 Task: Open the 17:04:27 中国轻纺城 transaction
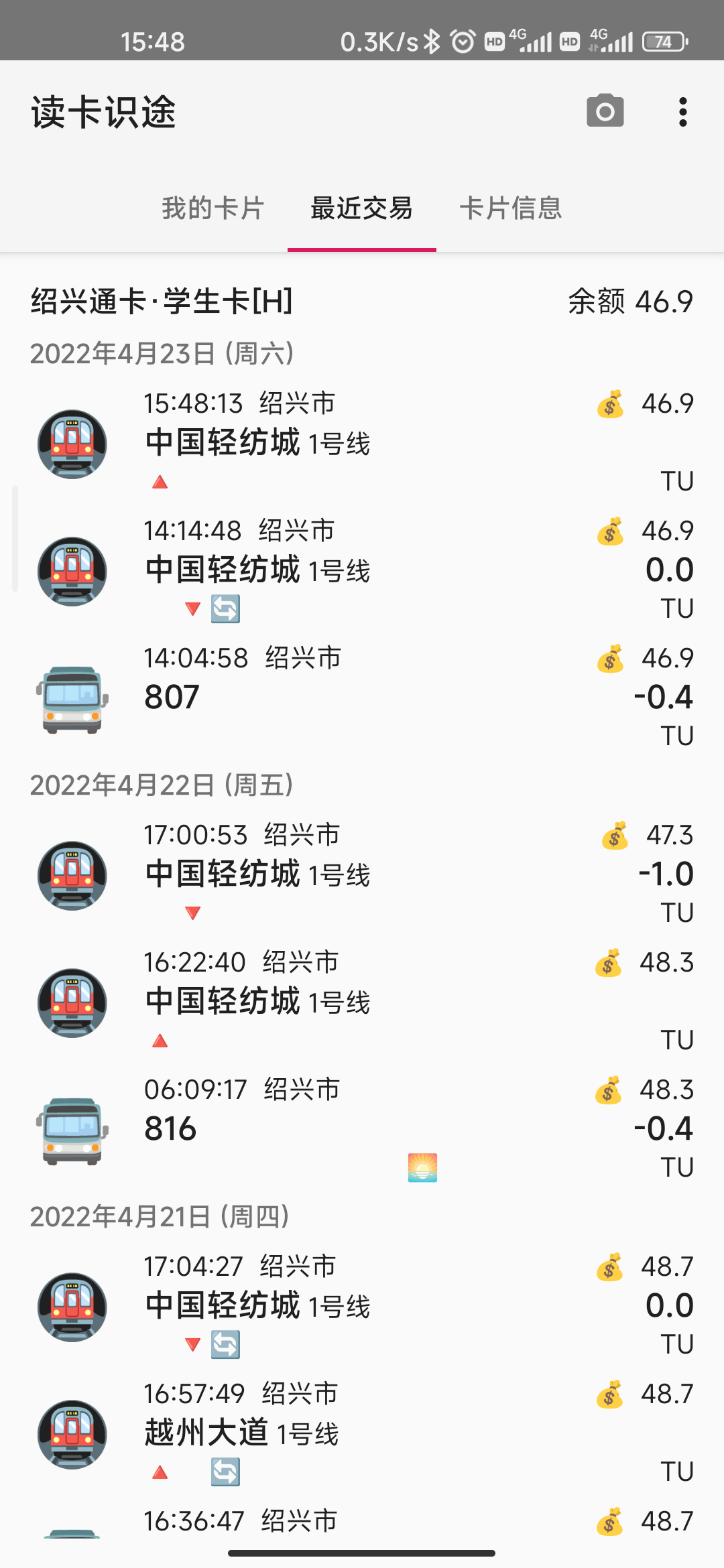pos(362,1306)
